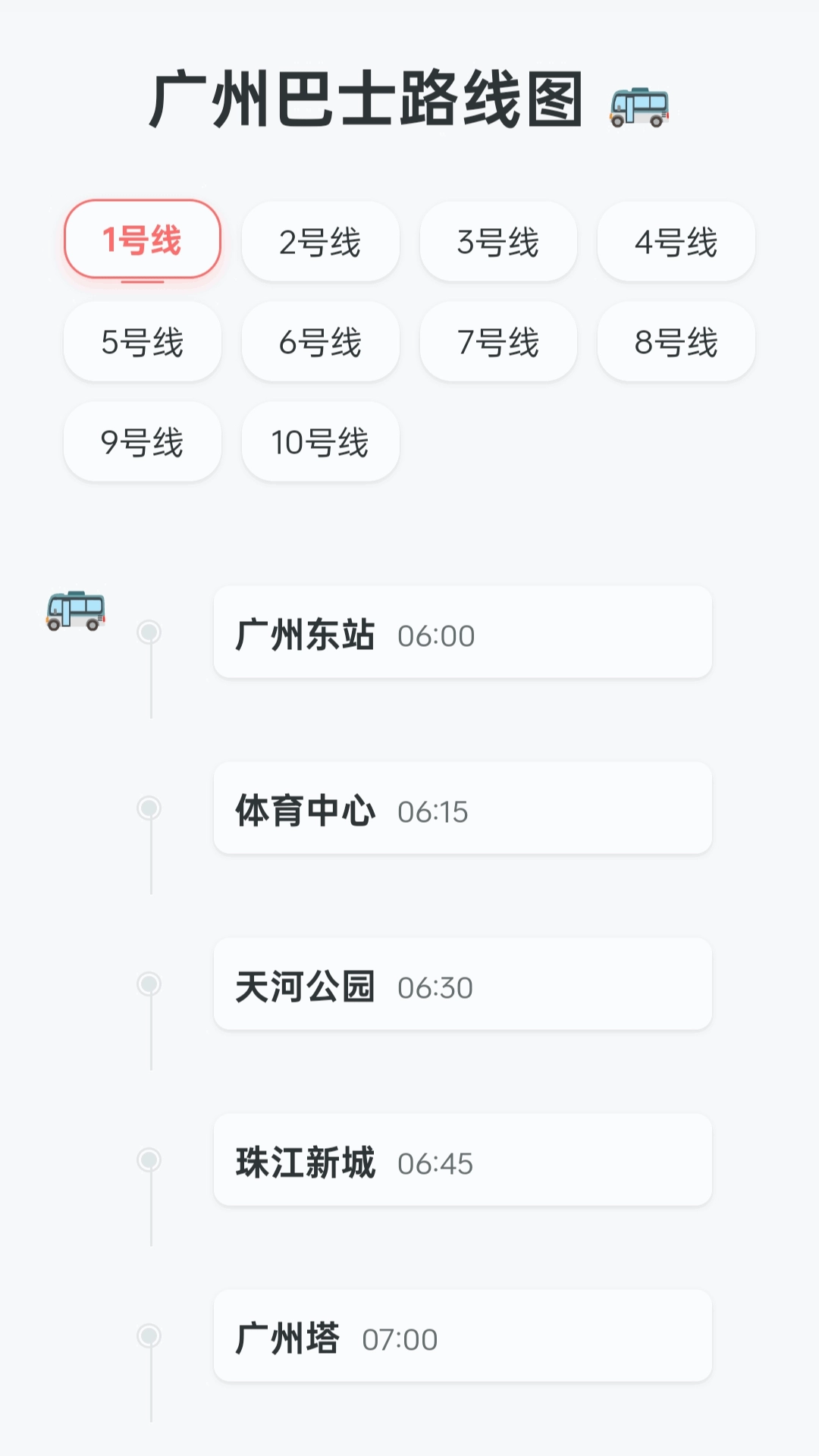The height and width of the screenshot is (1456, 819).
Task: View the 7号线 route
Action: (498, 341)
